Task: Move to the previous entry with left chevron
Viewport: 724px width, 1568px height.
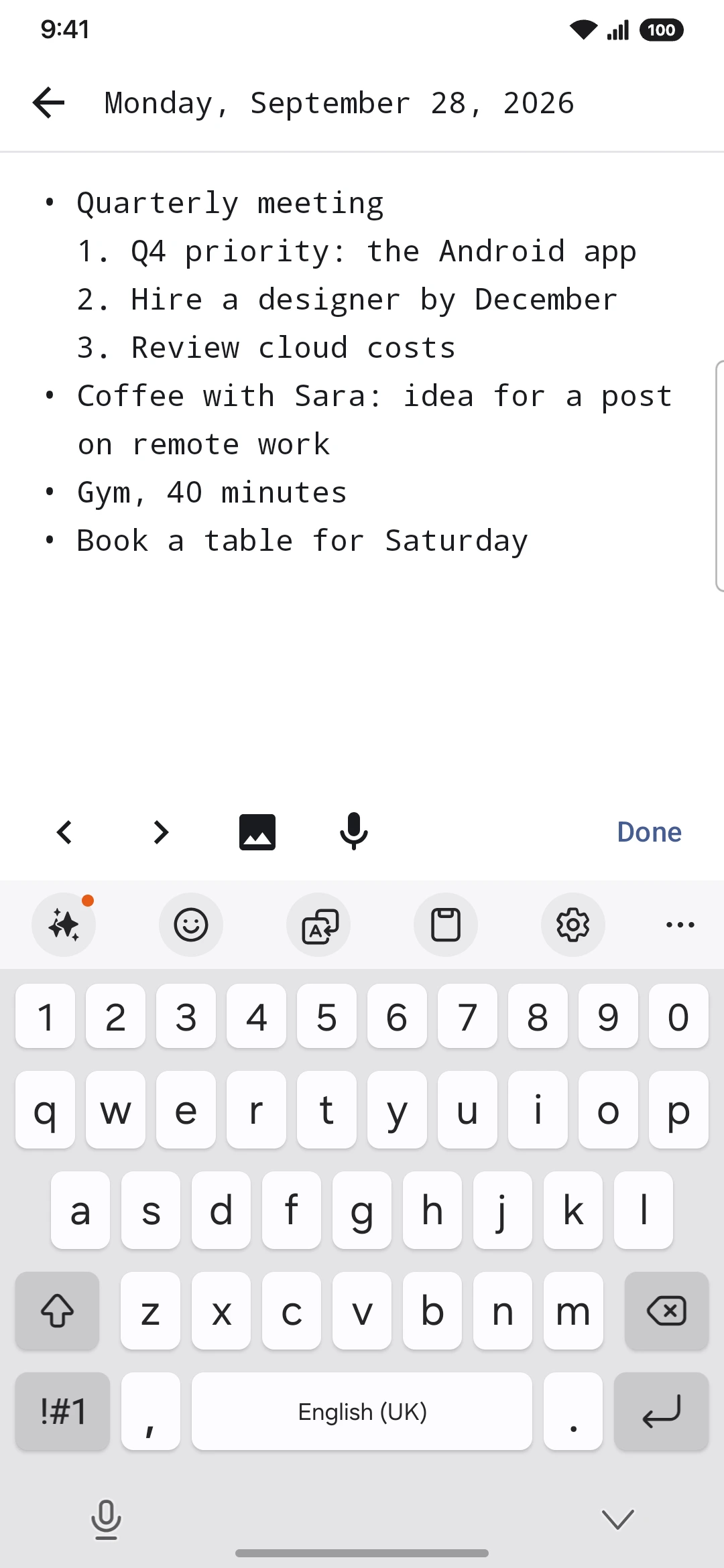Action: (64, 832)
